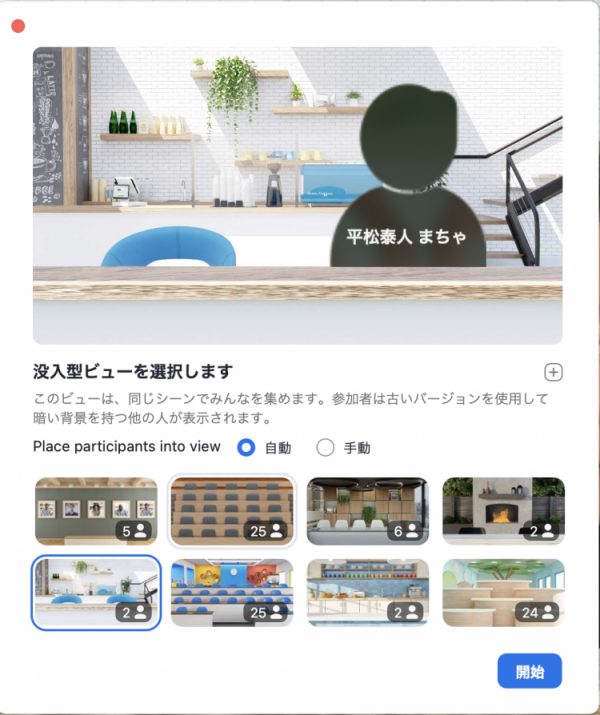Start the immersive view with 開始
Image resolution: width=600 pixels, height=715 pixels.
529,671
